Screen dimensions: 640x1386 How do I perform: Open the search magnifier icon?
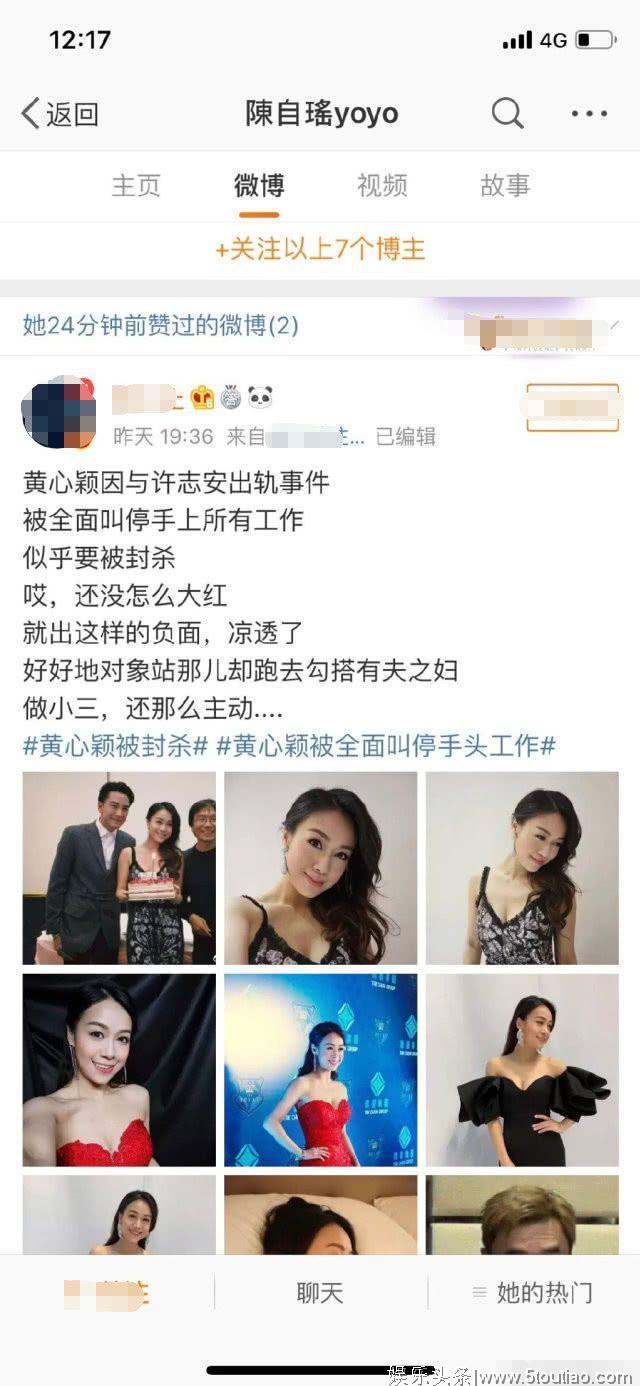507,113
